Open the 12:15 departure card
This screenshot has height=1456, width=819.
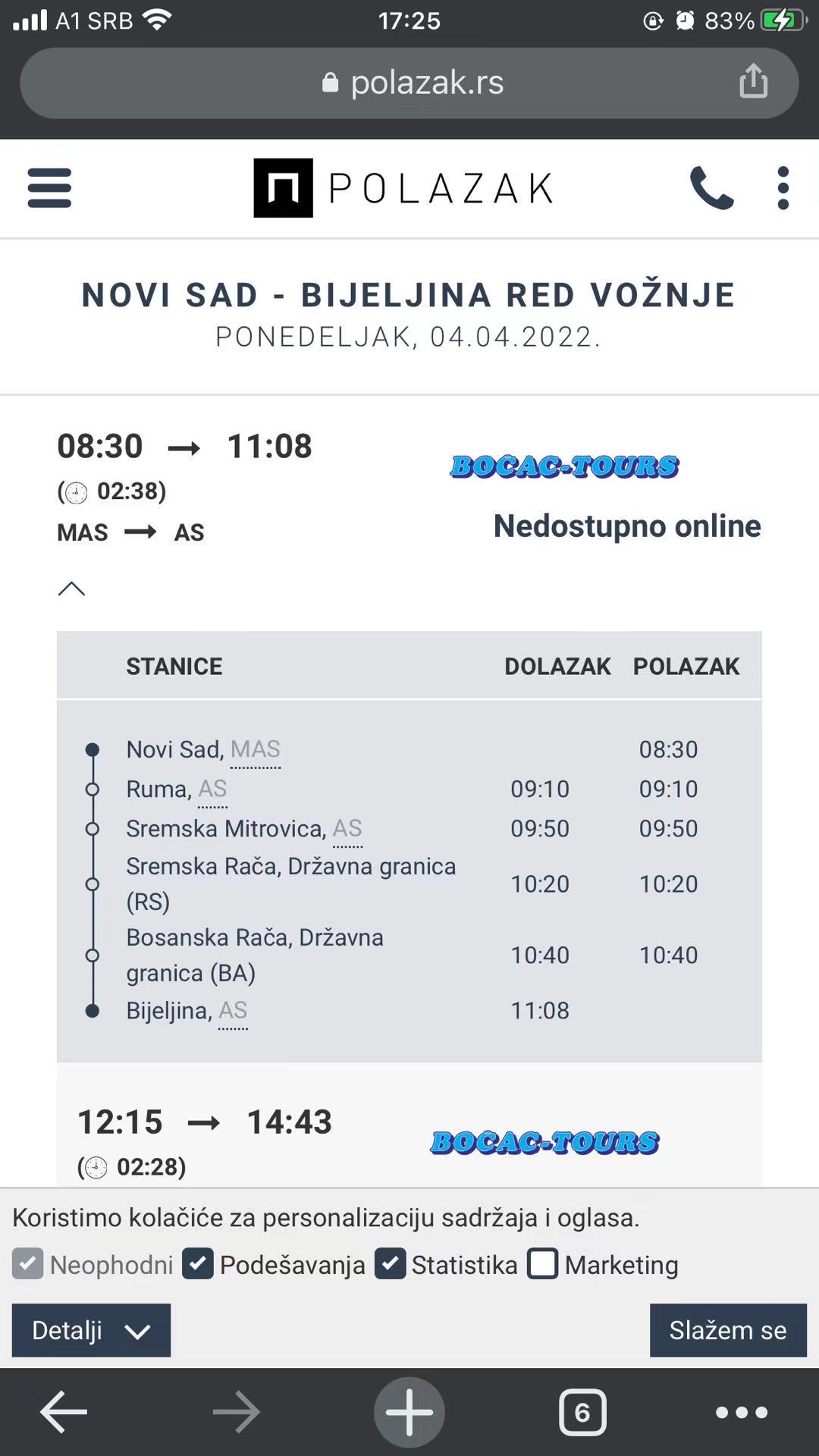click(x=409, y=1130)
